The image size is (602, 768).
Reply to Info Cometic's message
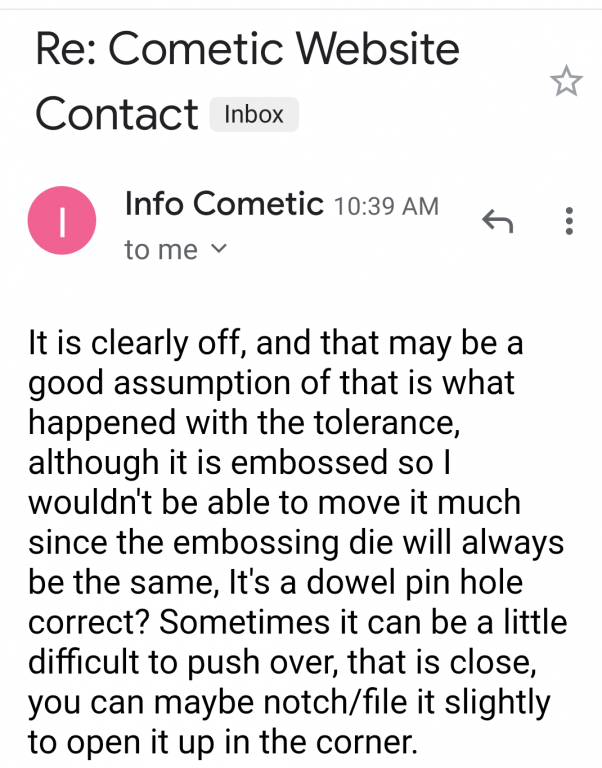click(497, 221)
